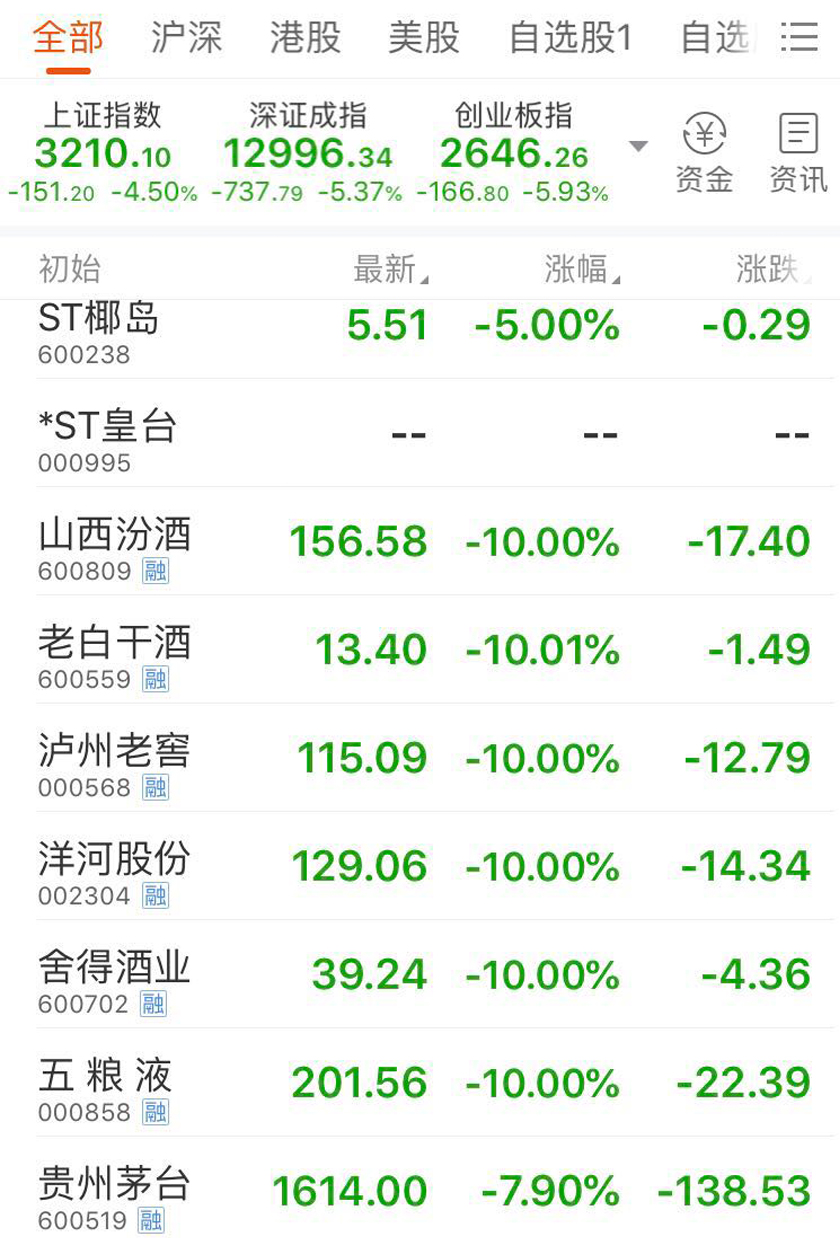Image resolution: width=840 pixels, height=1238 pixels.
Task: Open 资金 capital flow
Action: 704,154
